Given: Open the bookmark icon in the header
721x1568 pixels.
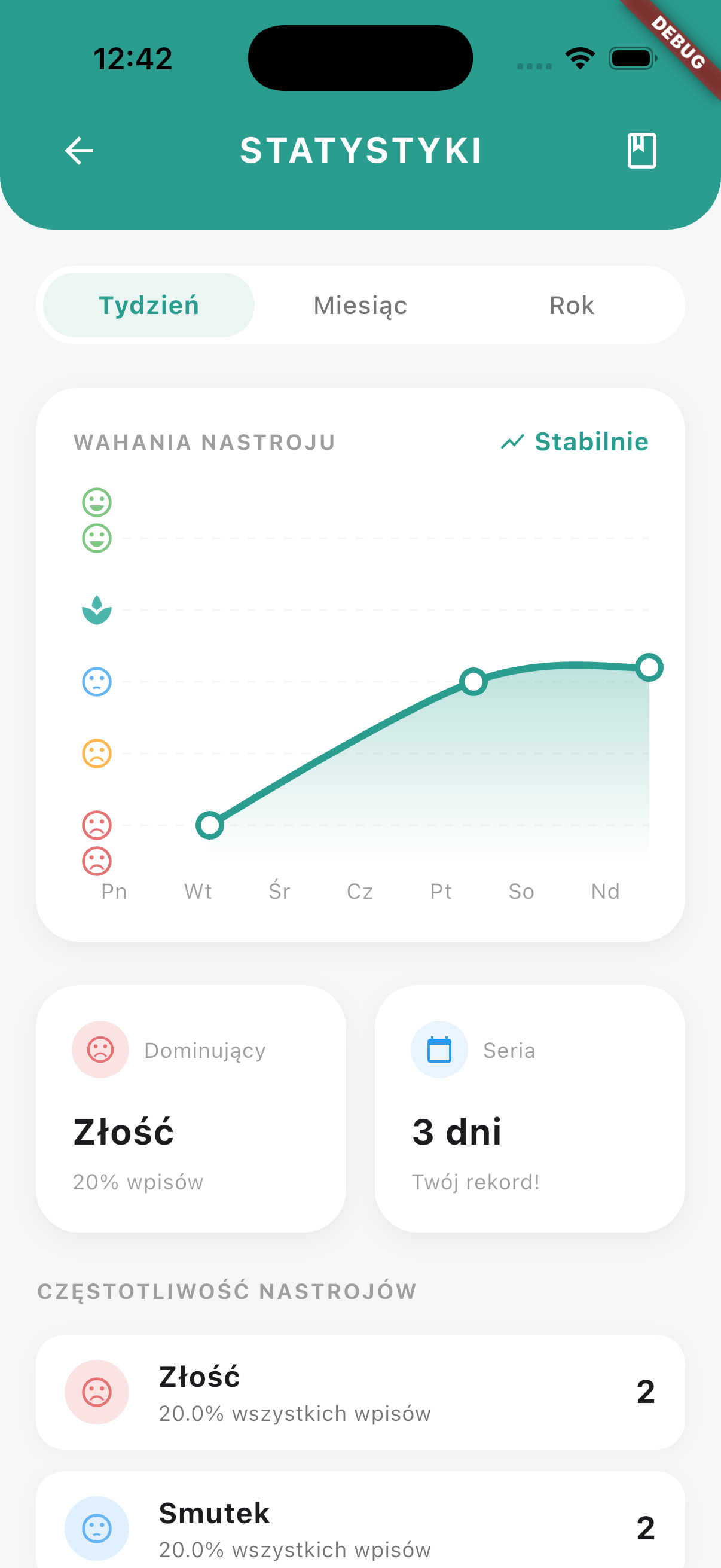Looking at the screenshot, I should coord(641,150).
